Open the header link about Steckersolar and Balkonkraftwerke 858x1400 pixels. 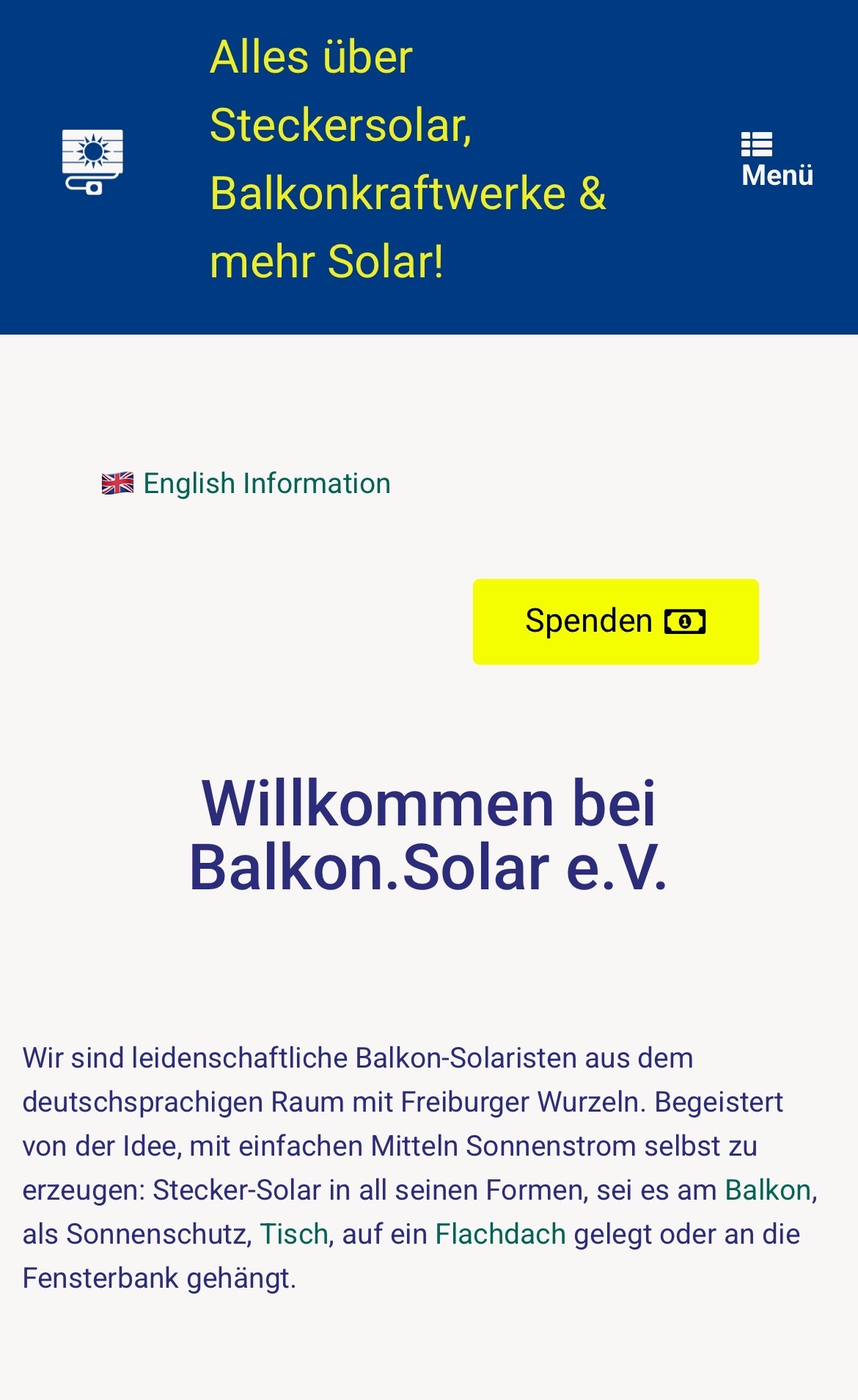[407, 159]
